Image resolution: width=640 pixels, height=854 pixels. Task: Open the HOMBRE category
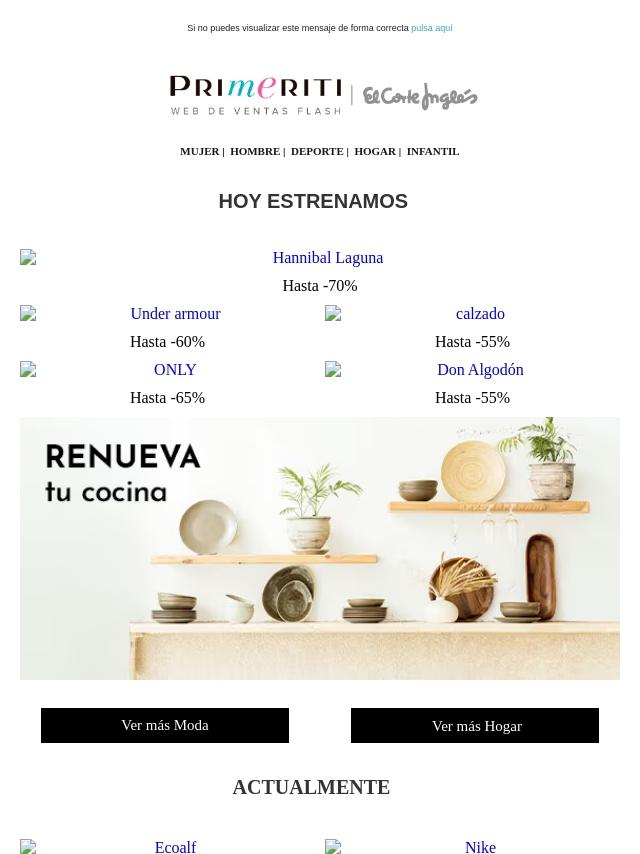[x=255, y=151]
